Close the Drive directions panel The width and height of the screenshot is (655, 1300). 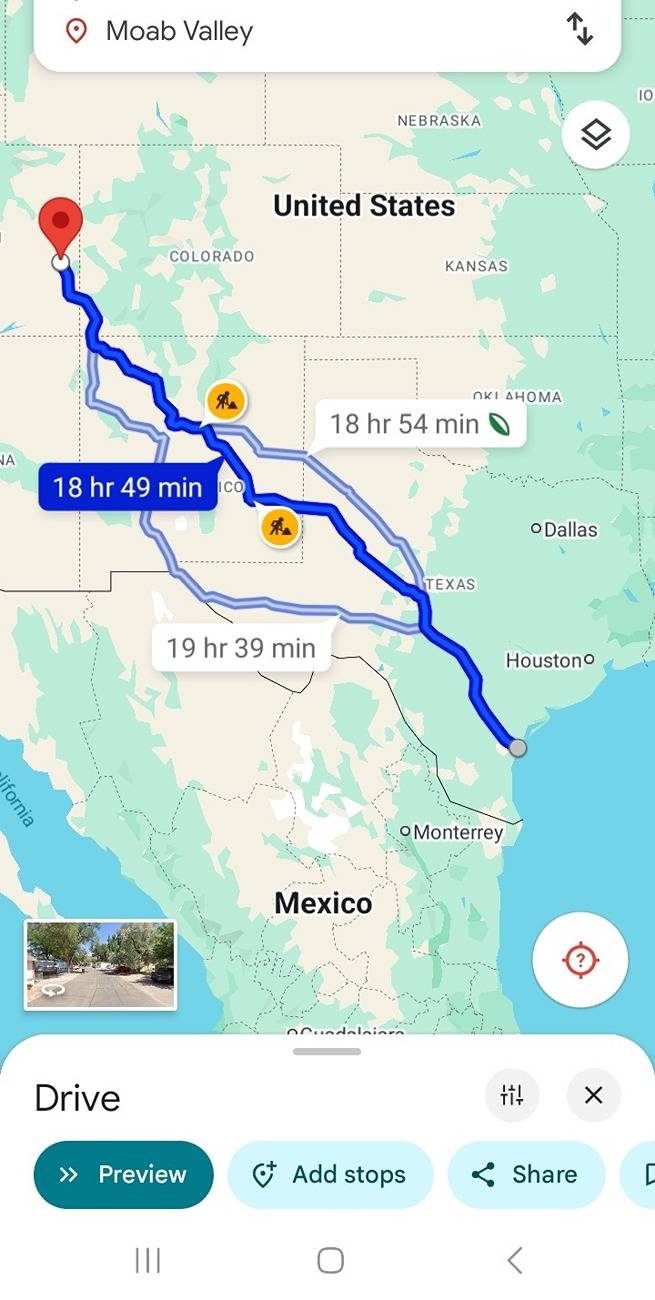593,1095
